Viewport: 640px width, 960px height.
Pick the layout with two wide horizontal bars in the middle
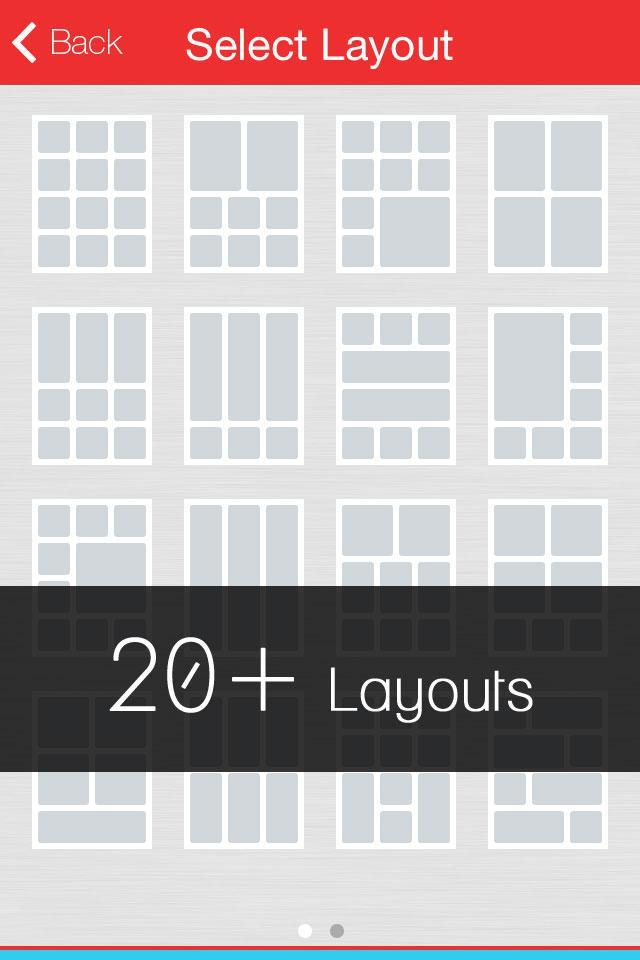point(396,385)
